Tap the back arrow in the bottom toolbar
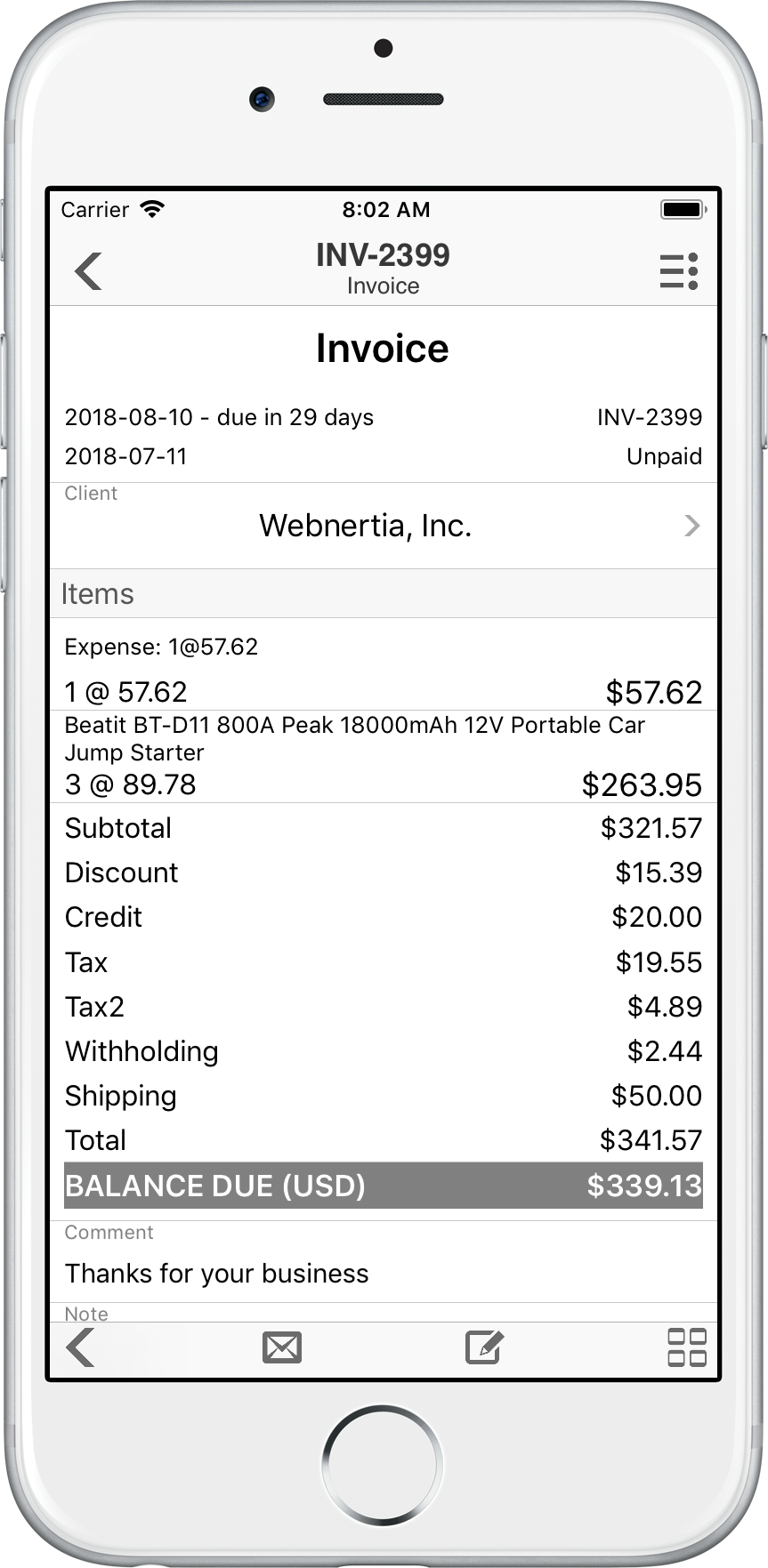The width and height of the screenshot is (768, 1568). pyautogui.click(x=80, y=1347)
